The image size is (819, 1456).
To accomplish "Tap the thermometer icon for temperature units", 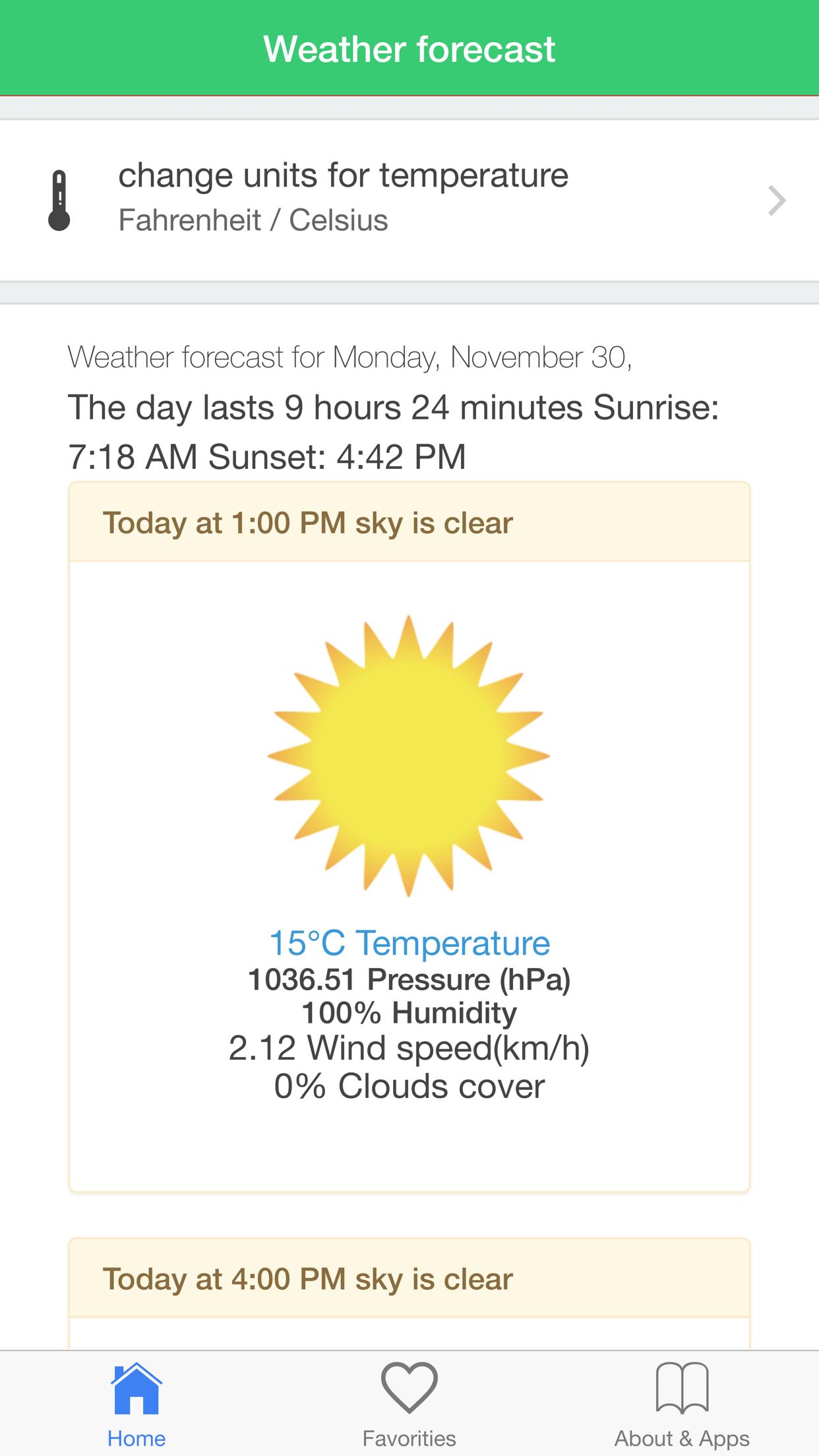I will pos(60,200).
